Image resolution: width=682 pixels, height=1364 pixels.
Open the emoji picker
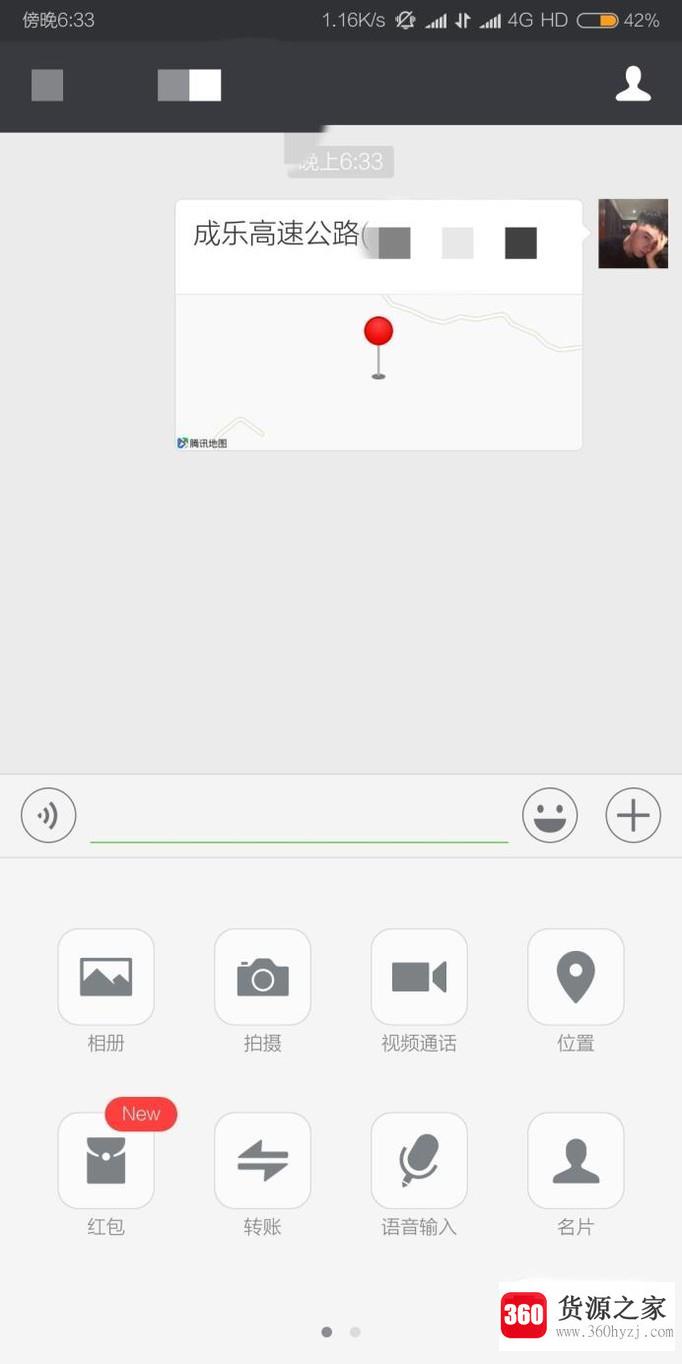[550, 816]
